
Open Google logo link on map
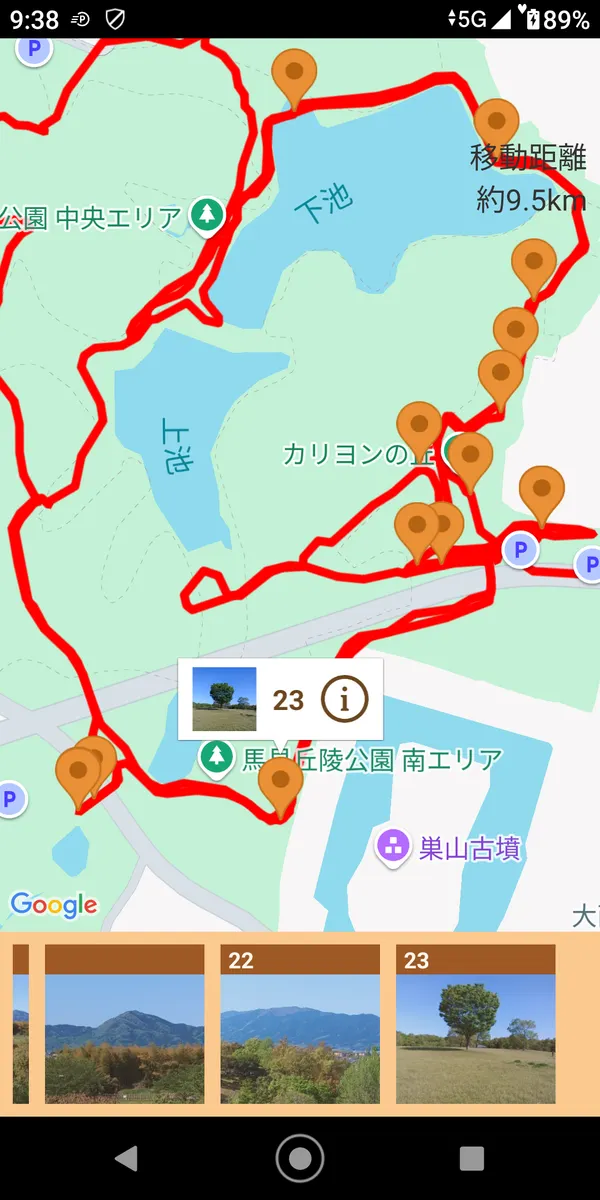[55, 905]
